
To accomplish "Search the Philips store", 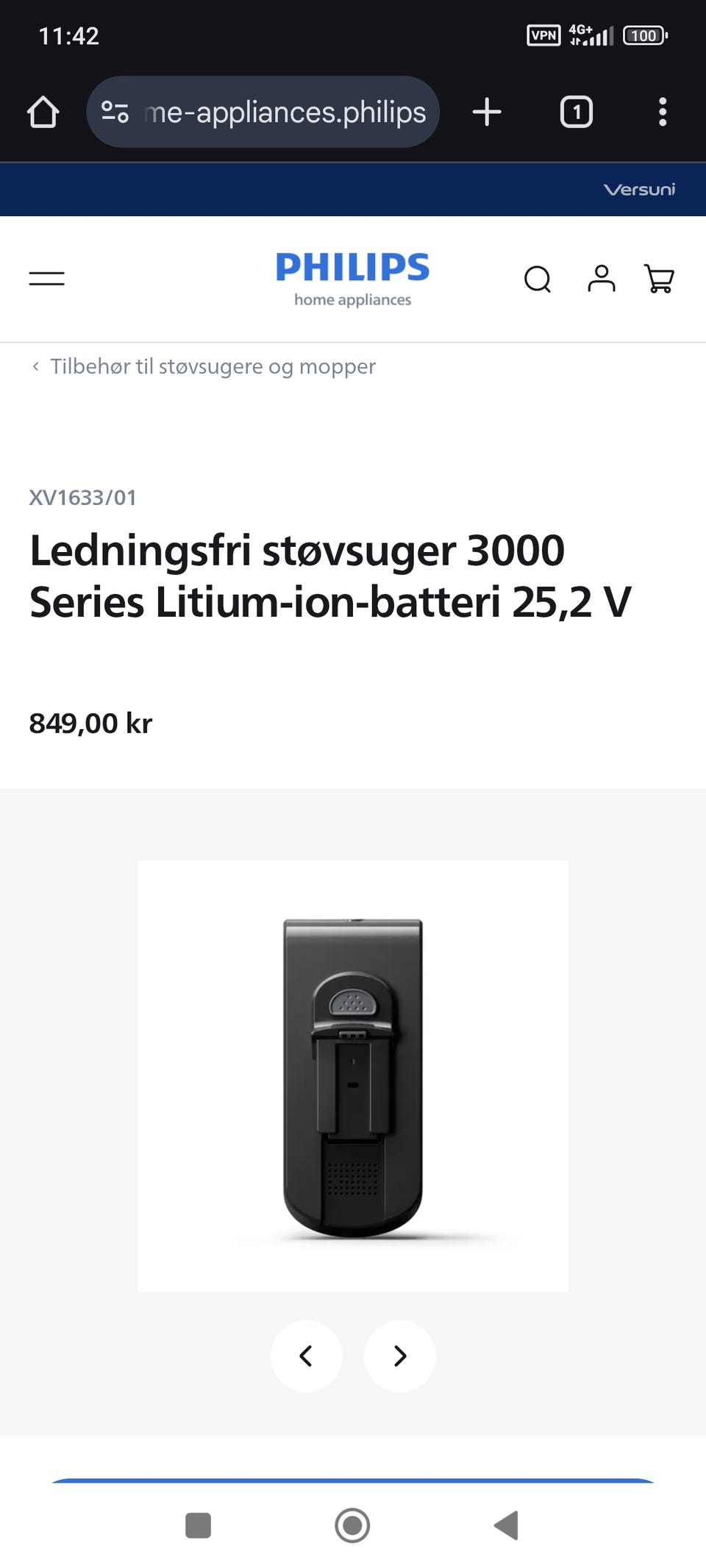I will (x=538, y=279).
